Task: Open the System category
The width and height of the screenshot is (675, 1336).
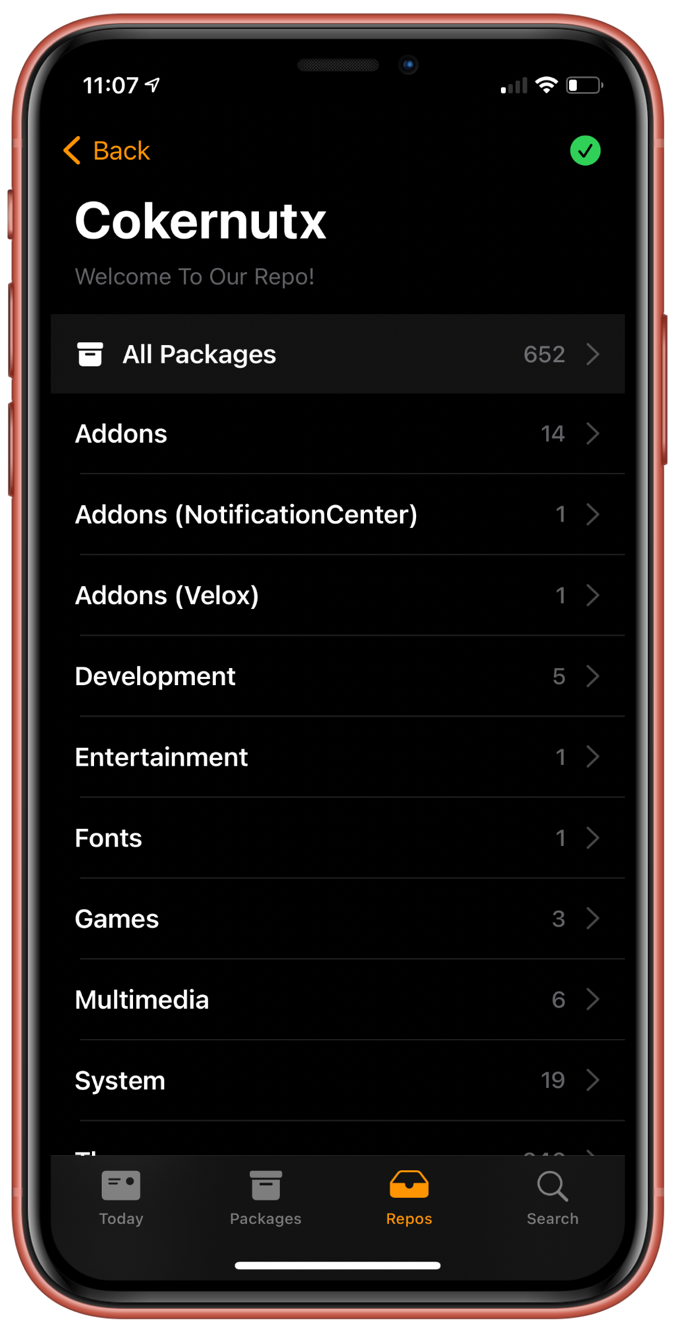Action: (338, 1082)
